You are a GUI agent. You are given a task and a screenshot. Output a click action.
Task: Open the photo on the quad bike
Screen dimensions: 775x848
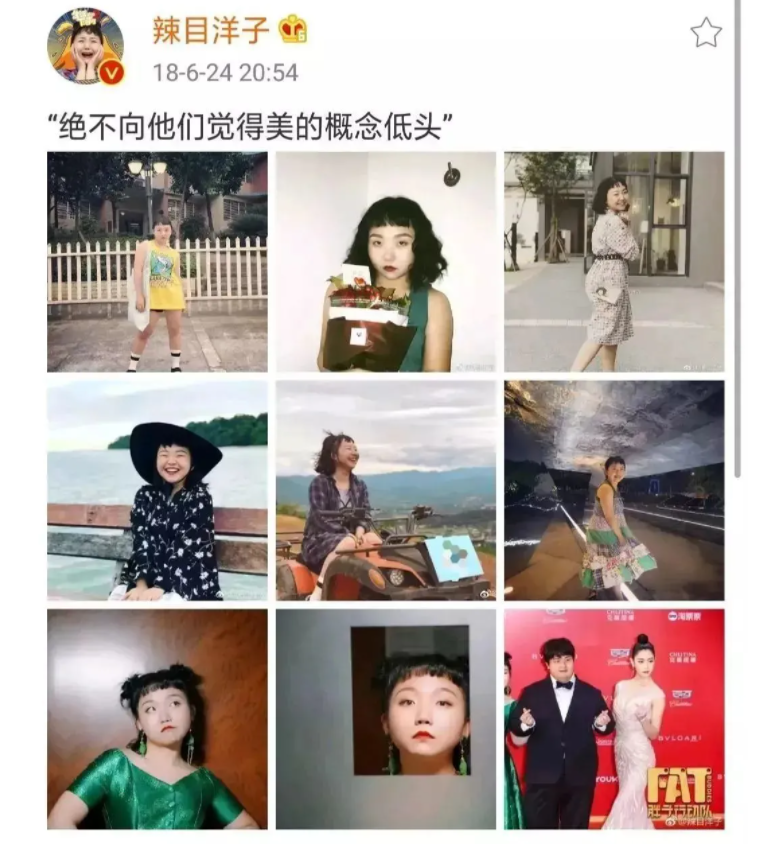click(x=386, y=490)
